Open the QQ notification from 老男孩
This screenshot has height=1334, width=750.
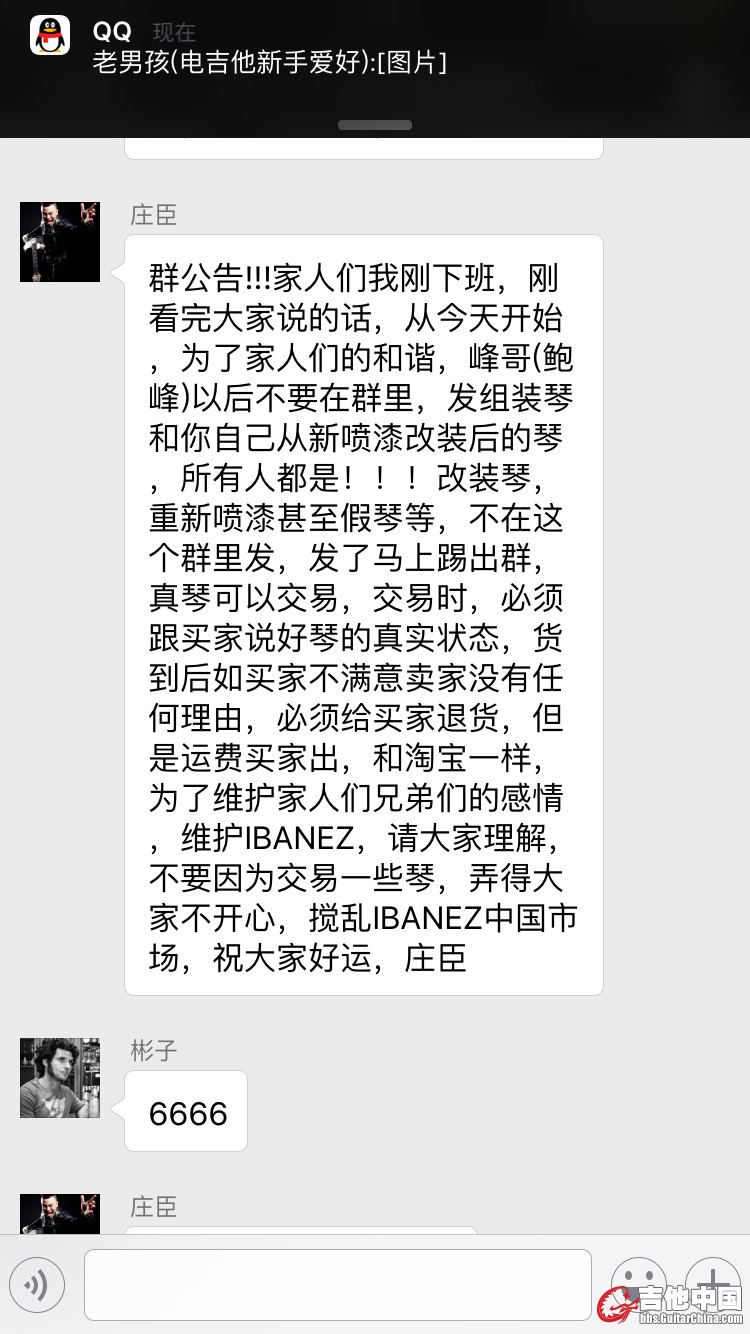click(x=300, y=48)
